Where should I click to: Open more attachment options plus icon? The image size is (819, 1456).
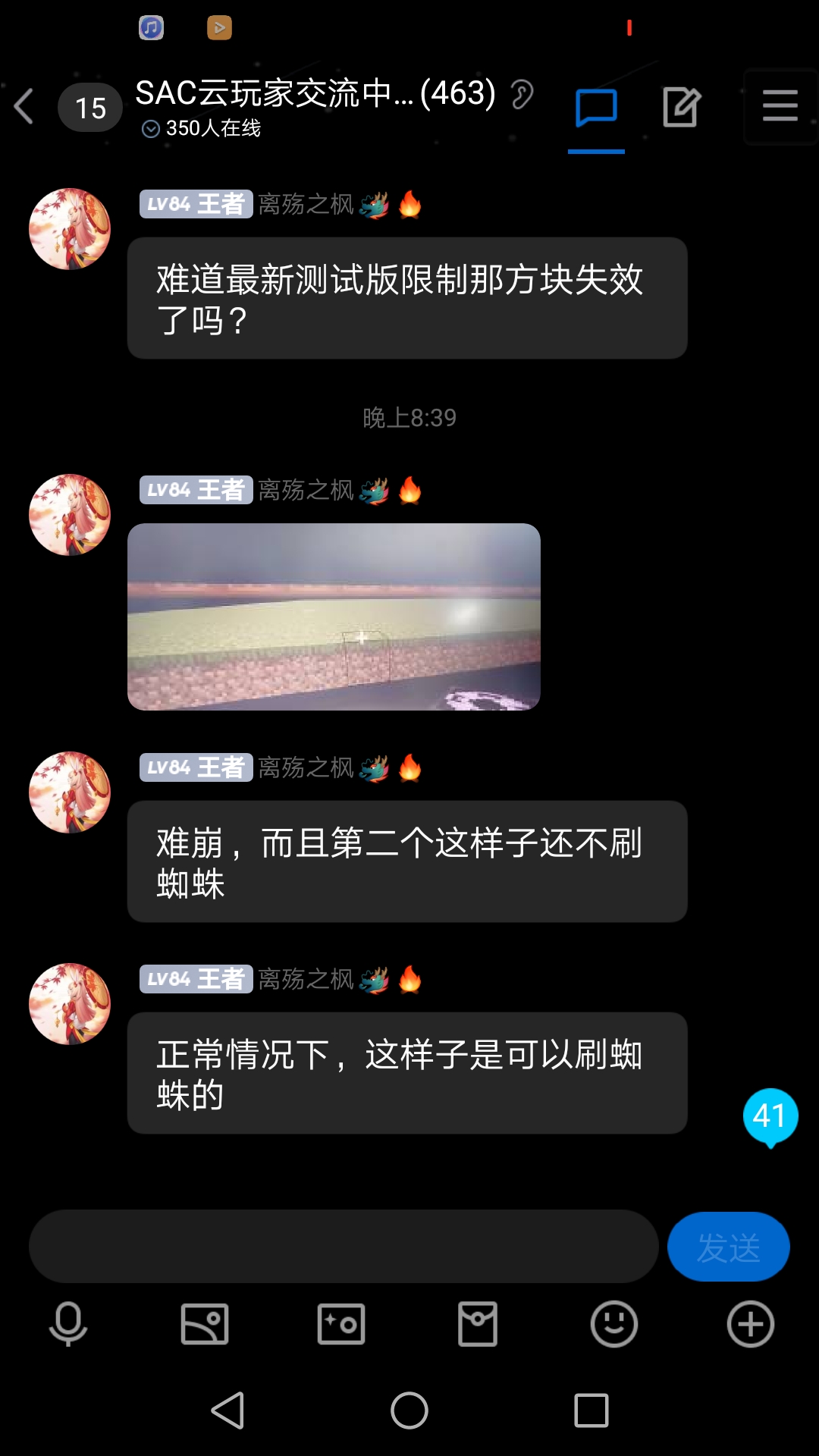tap(751, 1324)
